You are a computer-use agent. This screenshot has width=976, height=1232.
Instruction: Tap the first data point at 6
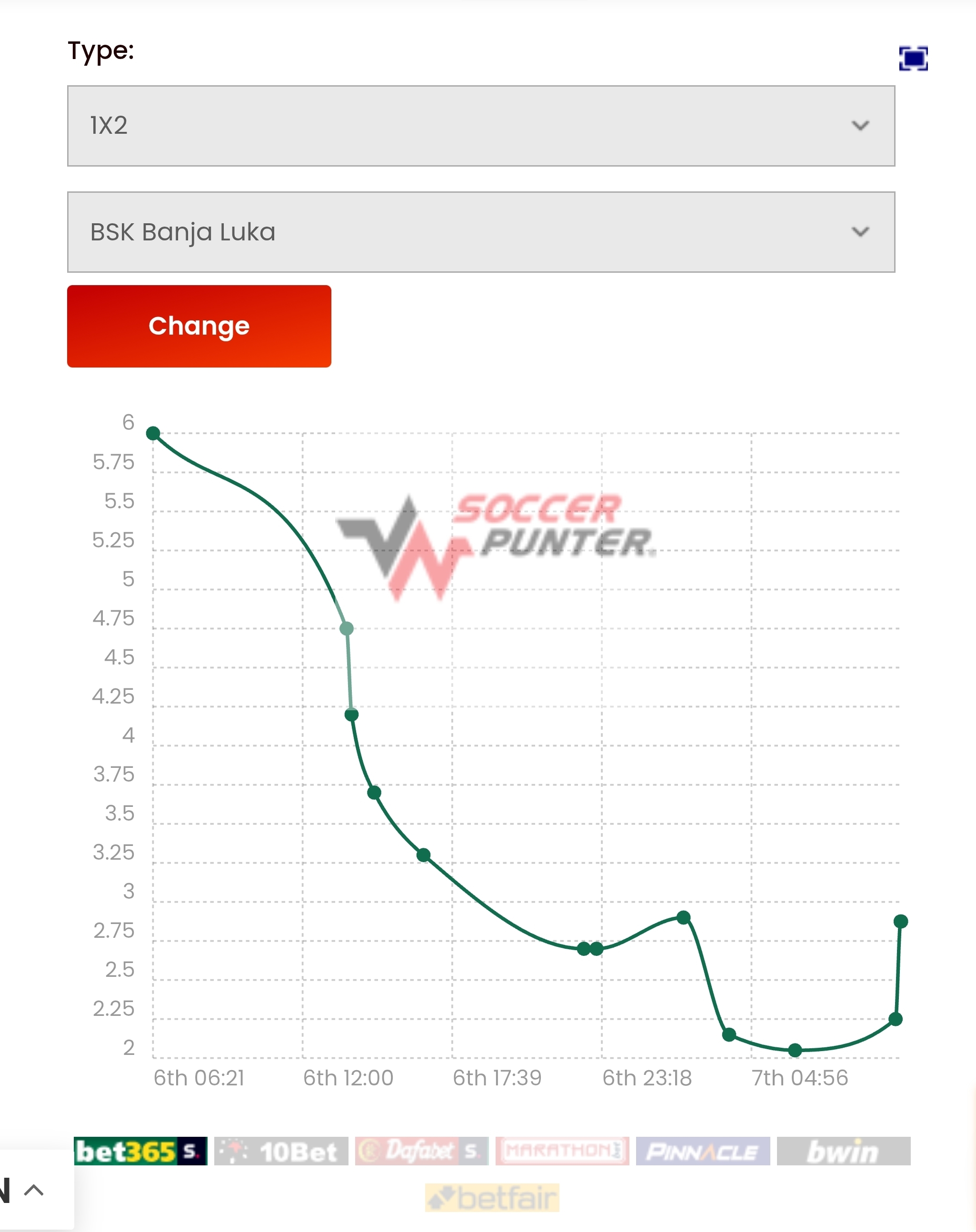click(x=153, y=434)
